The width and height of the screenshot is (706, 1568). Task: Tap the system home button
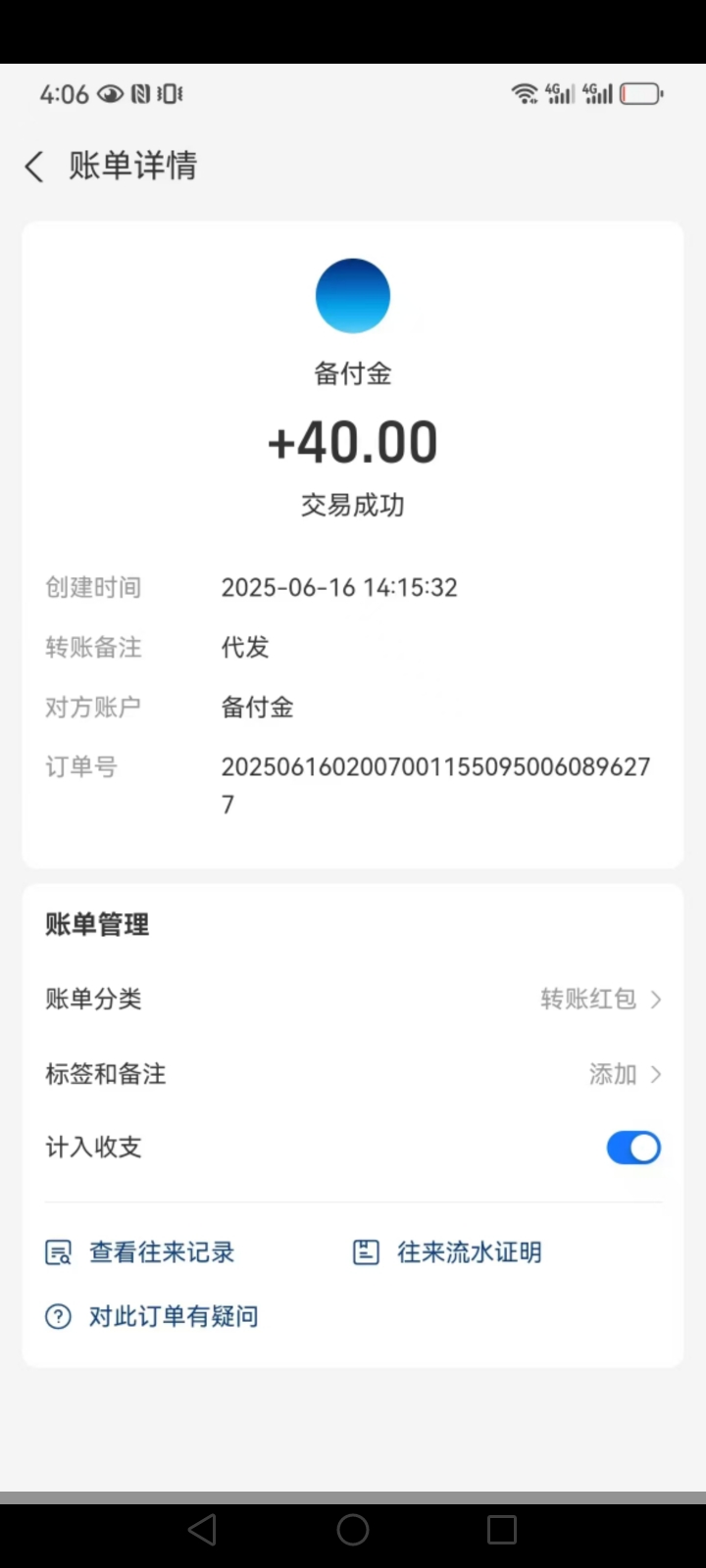coord(353,1530)
